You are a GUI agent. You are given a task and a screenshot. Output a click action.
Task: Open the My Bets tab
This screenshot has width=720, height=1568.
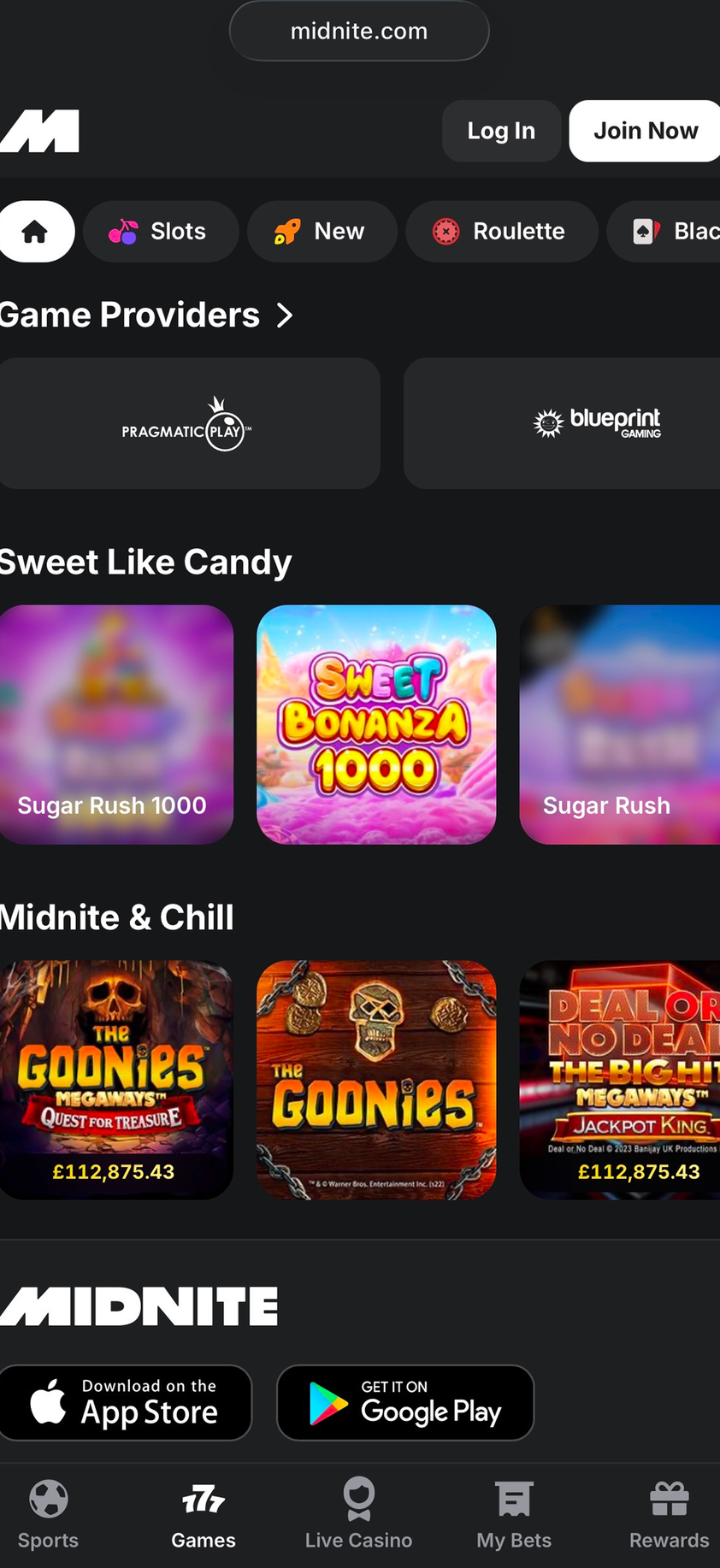pos(513,1515)
